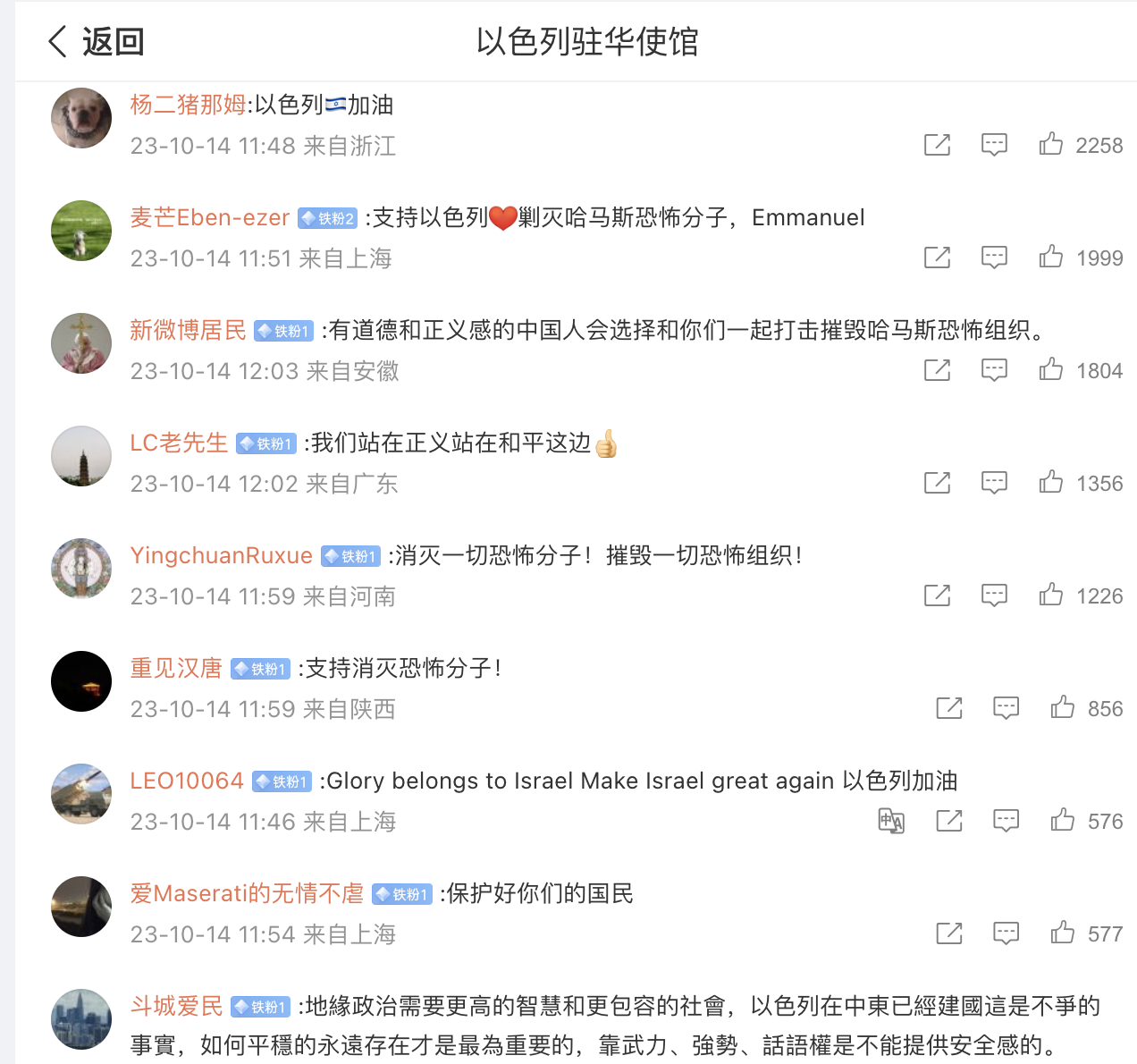Reply to 杨二猪那姆's comment
Image resolution: width=1137 pixels, height=1064 pixels.
pos(994,145)
